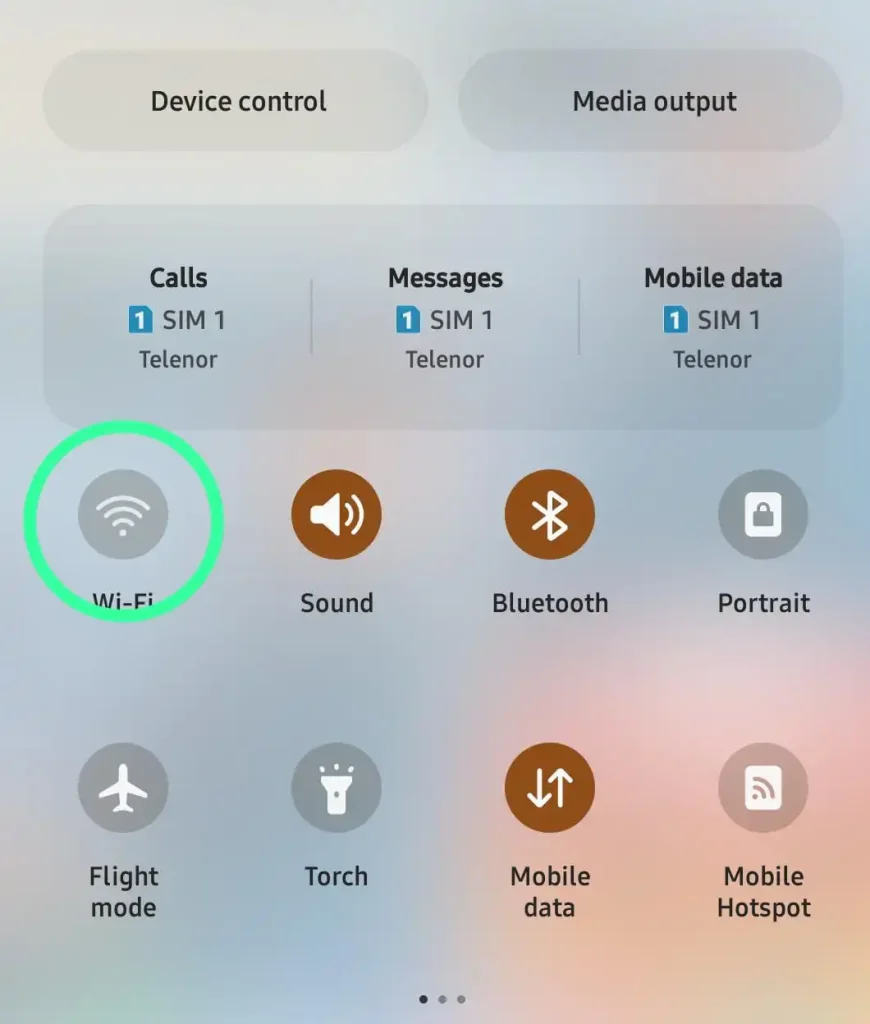Change the SIM used for Mobile data
The image size is (870, 1024).
tap(712, 318)
